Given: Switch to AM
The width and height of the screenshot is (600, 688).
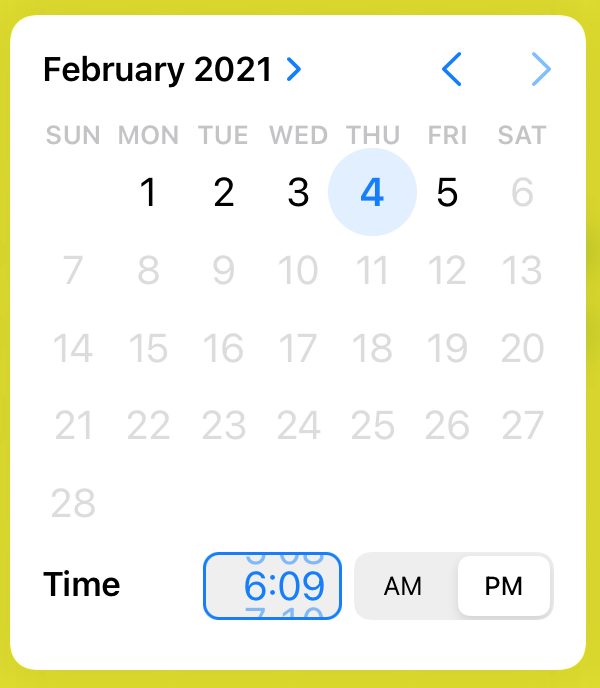Looking at the screenshot, I should coord(404,586).
